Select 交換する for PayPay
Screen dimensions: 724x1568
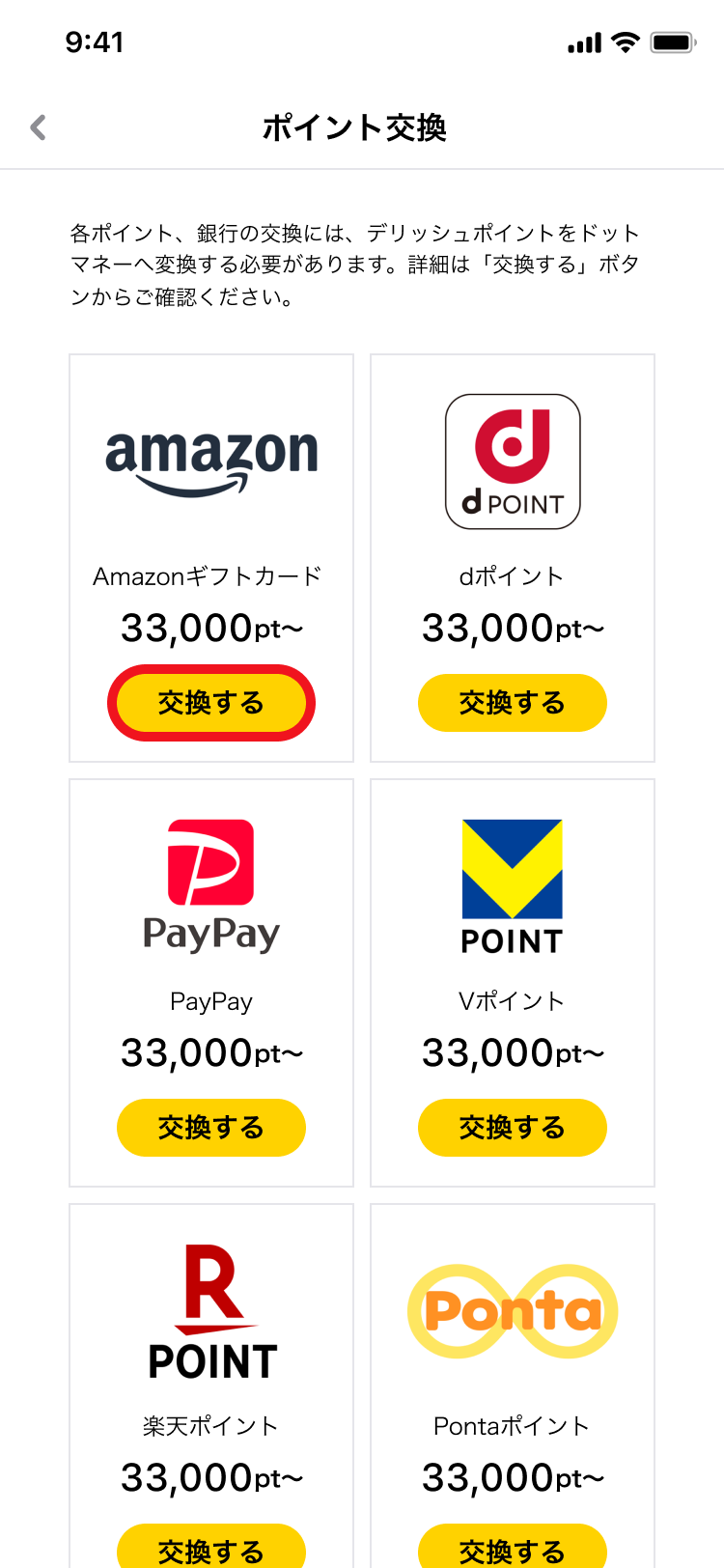pyautogui.click(x=211, y=1128)
